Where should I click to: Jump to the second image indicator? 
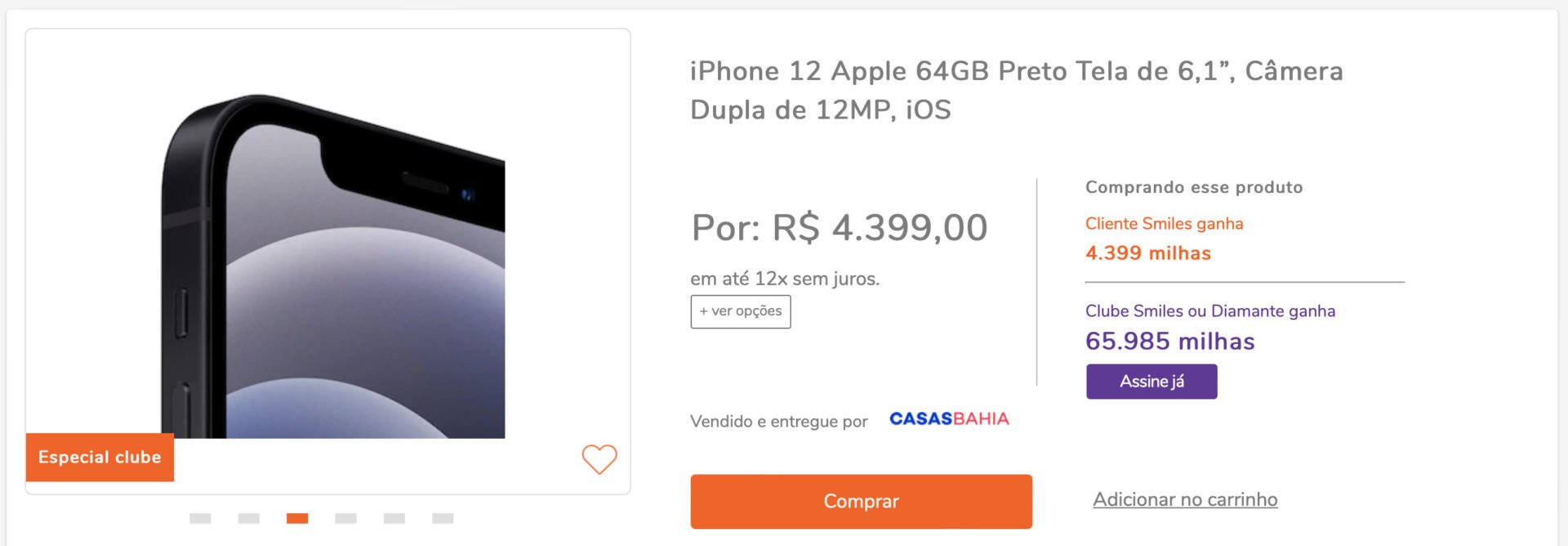(248, 518)
